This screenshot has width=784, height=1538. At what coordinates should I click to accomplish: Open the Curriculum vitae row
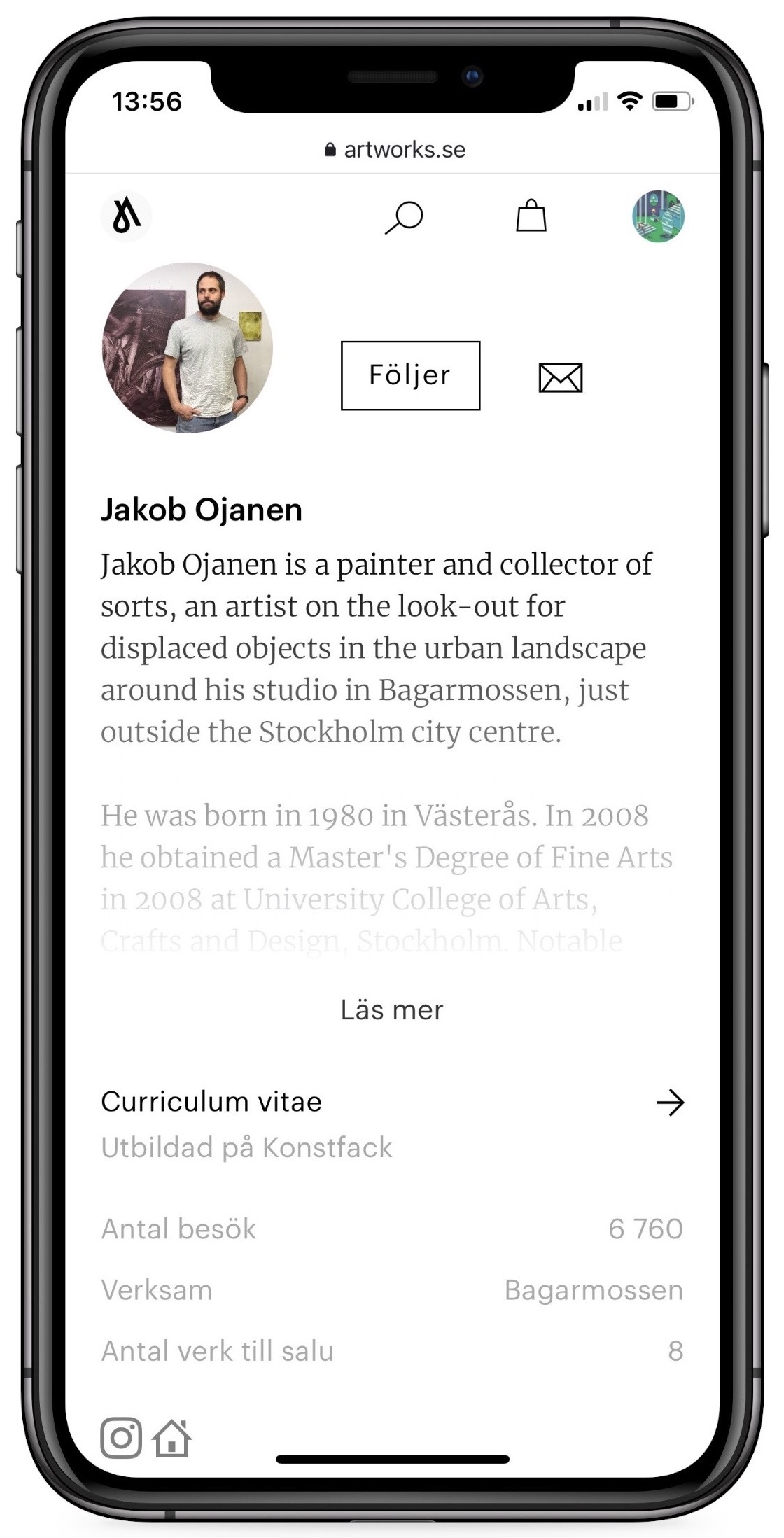point(392,1102)
